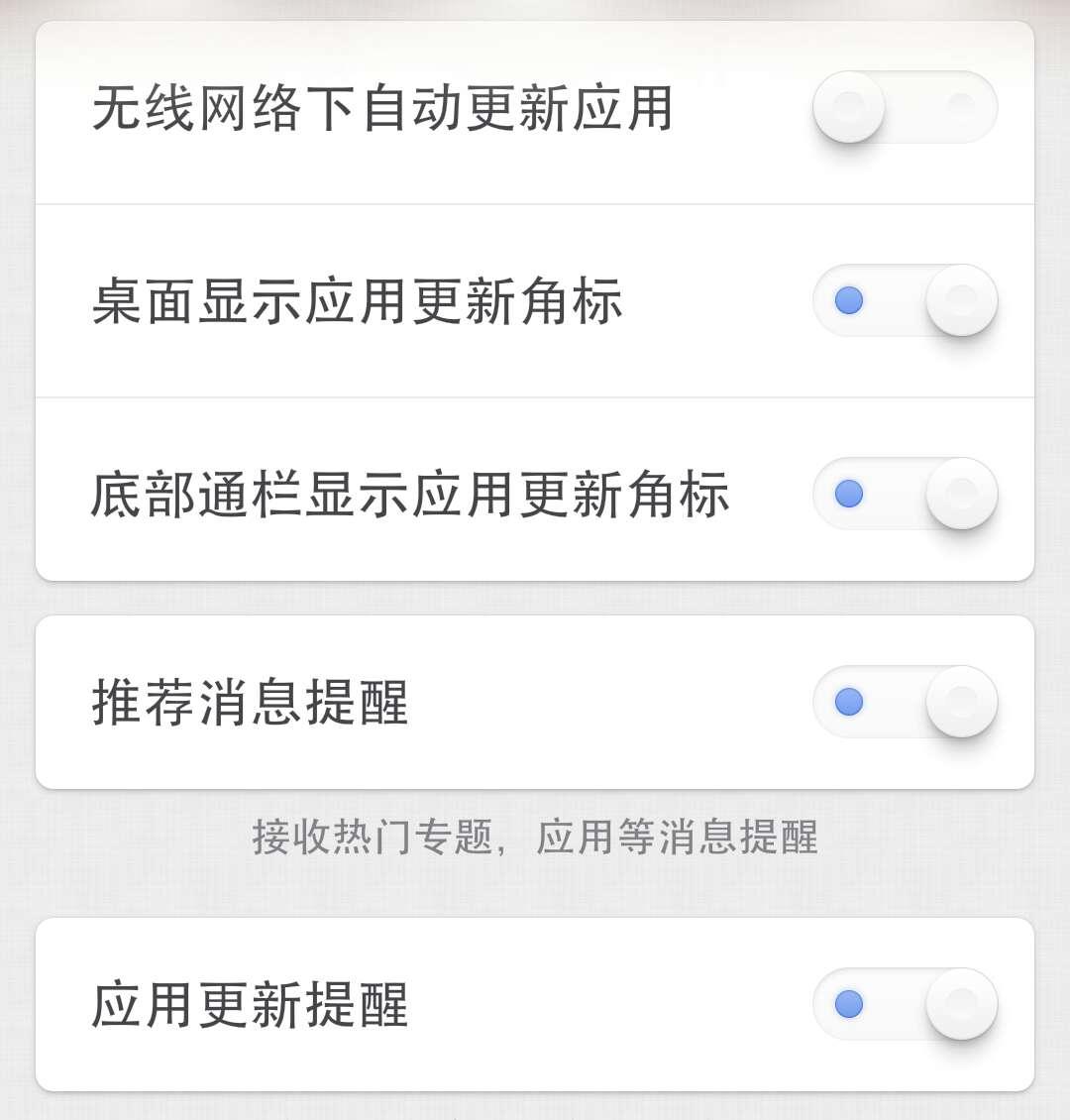Turn off the 应用更新提醒 switch
1070x1120 pixels.
904,1004
